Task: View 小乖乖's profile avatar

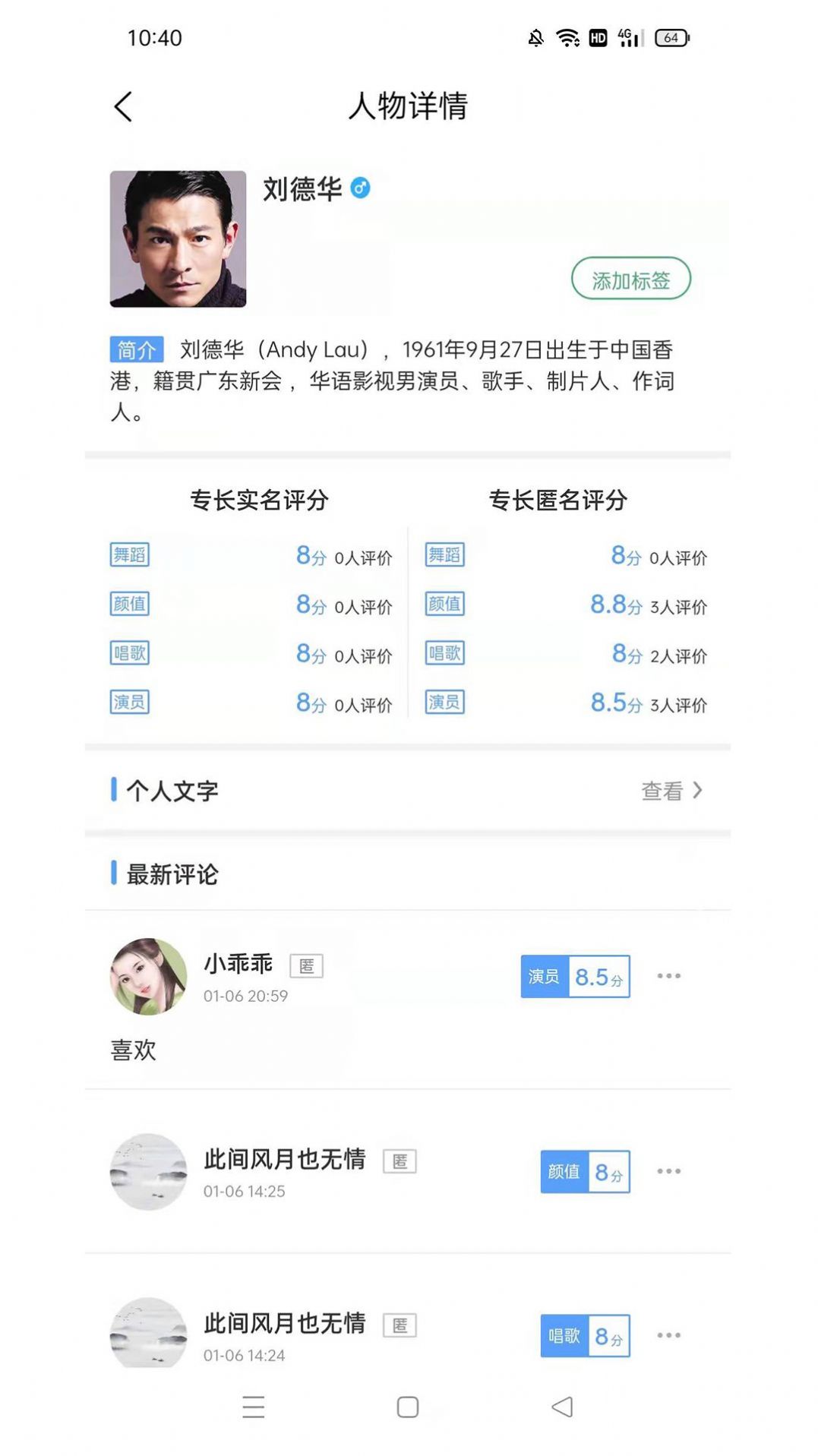Action: [x=148, y=976]
